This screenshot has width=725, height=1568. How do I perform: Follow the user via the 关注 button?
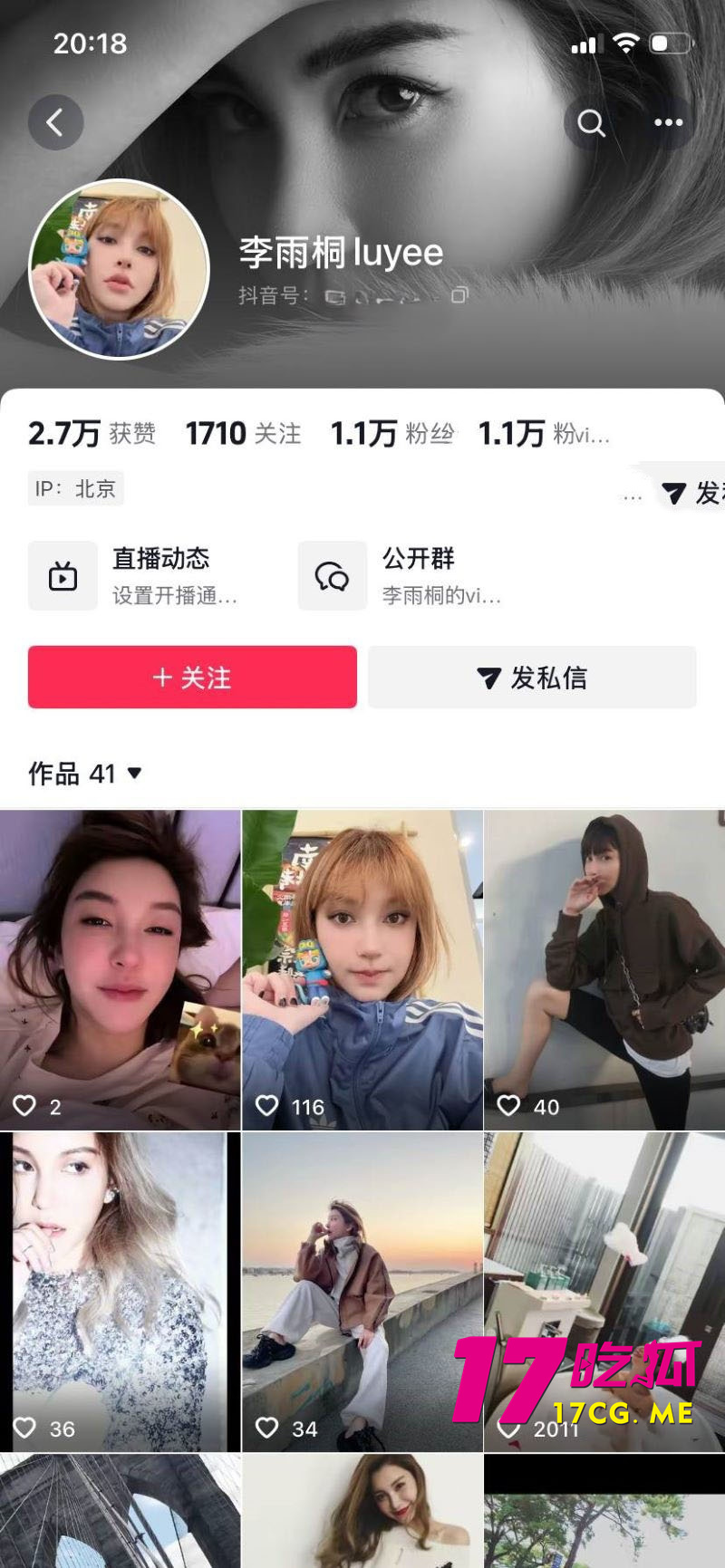pos(191,677)
